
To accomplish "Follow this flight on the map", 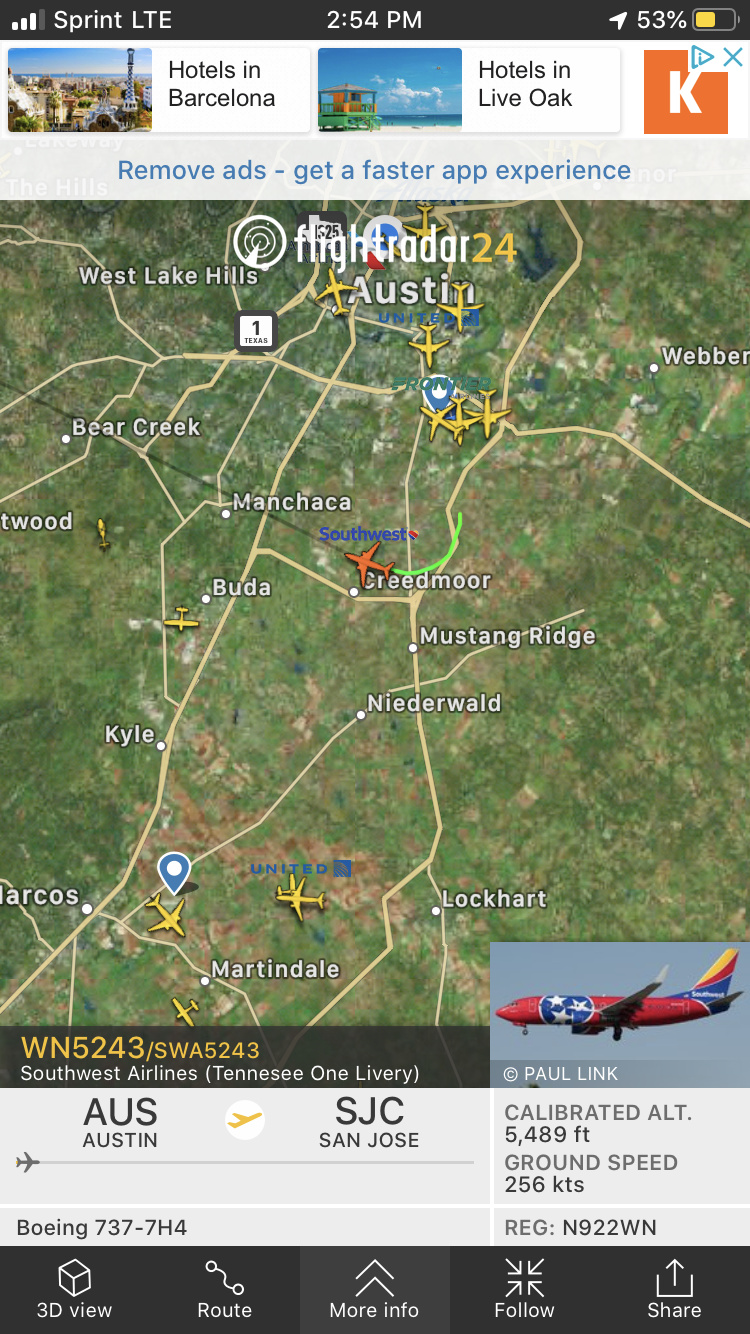I will coord(524,1289).
